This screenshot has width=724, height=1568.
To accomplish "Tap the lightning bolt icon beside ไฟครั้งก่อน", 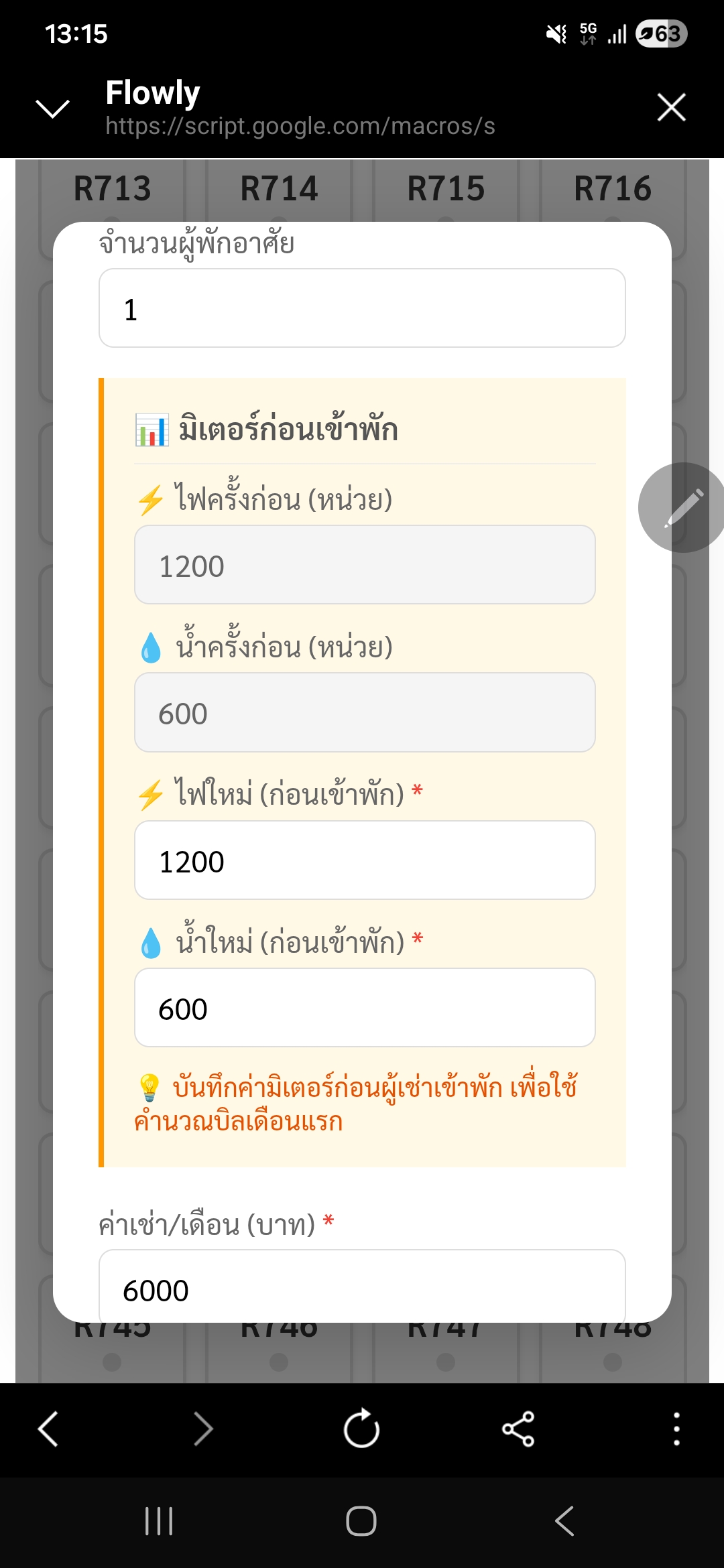I will (149, 499).
